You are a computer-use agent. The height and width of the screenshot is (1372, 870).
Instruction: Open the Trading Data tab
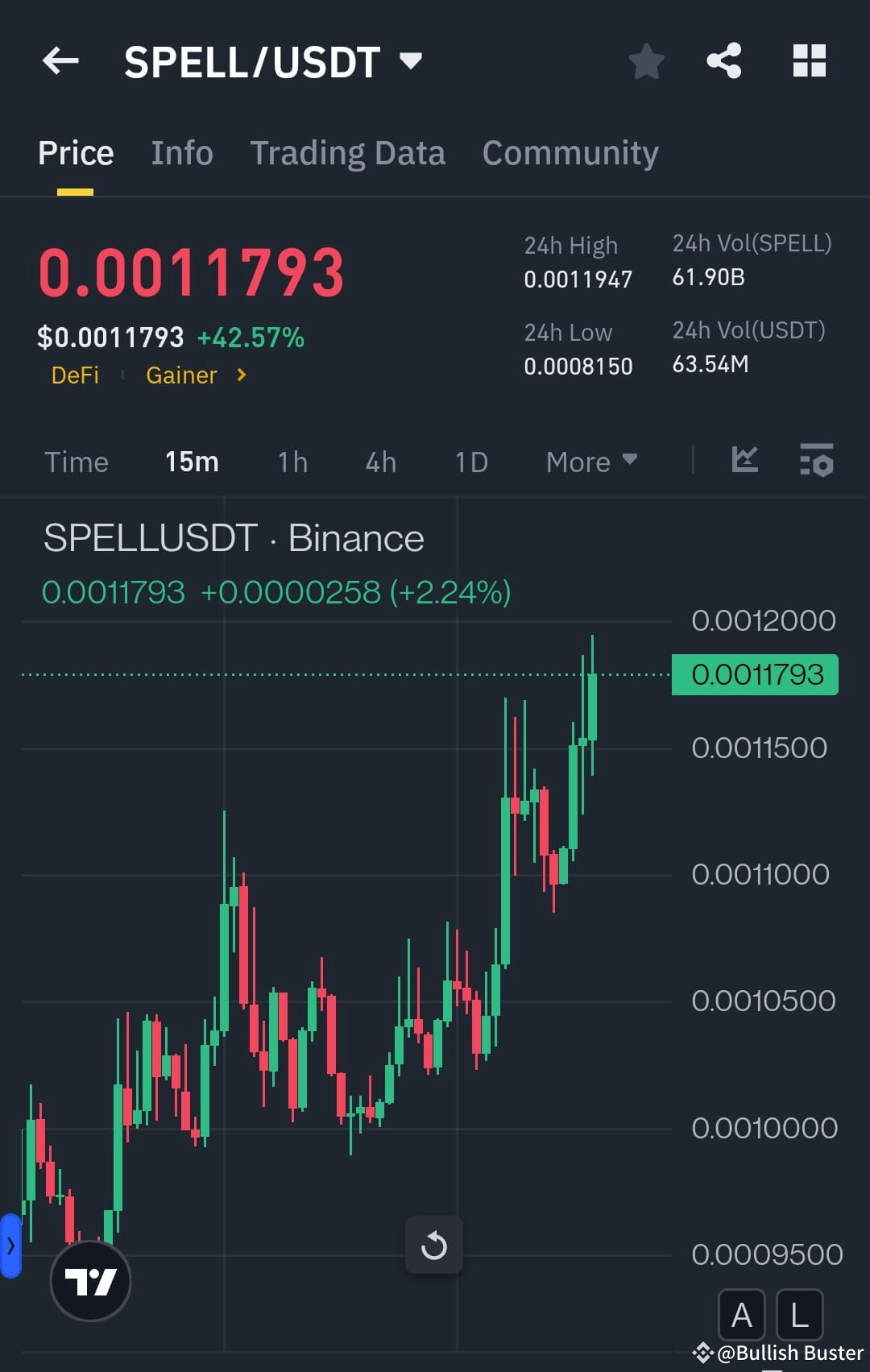[x=348, y=152]
